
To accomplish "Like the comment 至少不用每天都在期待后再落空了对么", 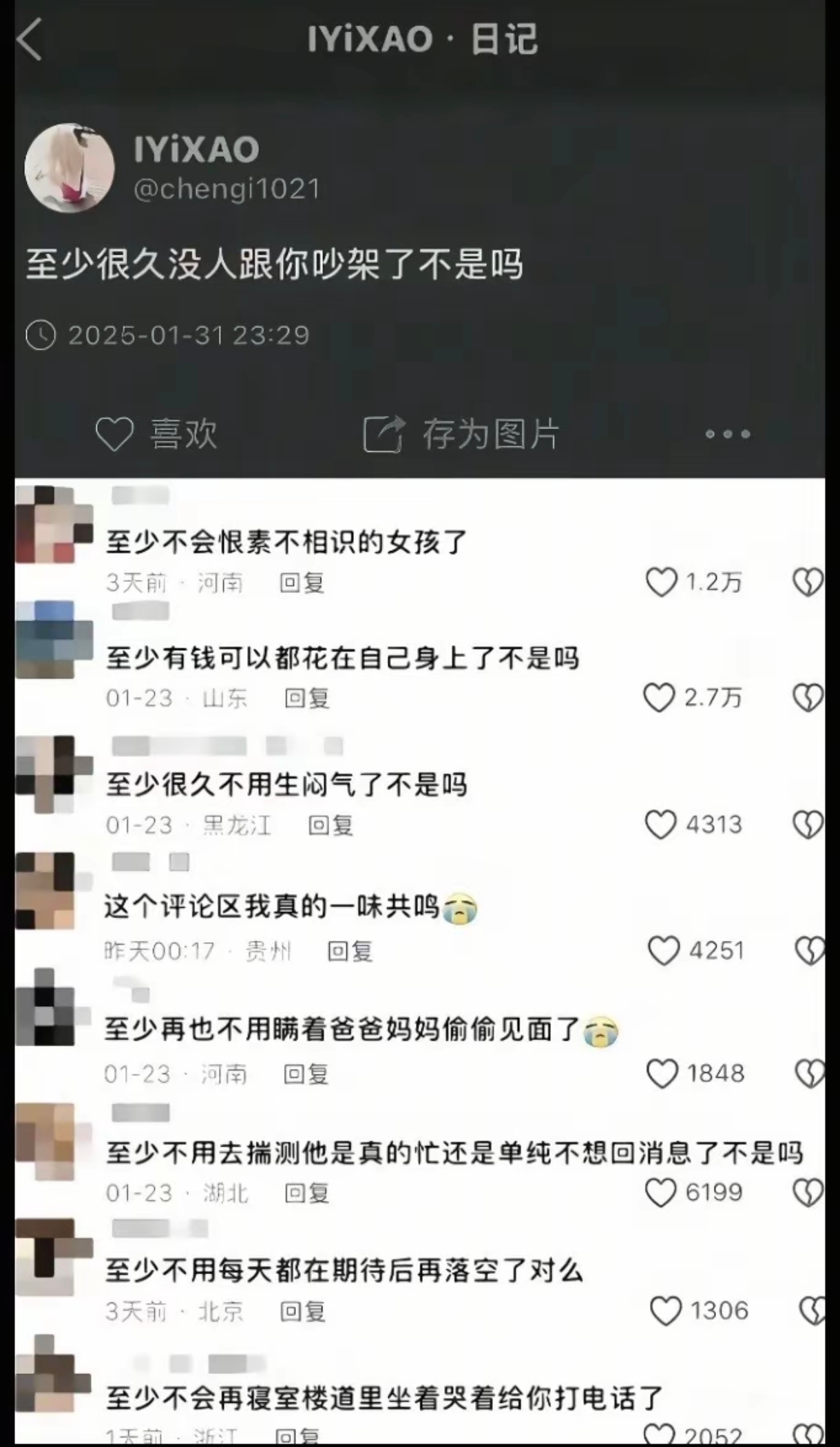I will tap(666, 1311).
